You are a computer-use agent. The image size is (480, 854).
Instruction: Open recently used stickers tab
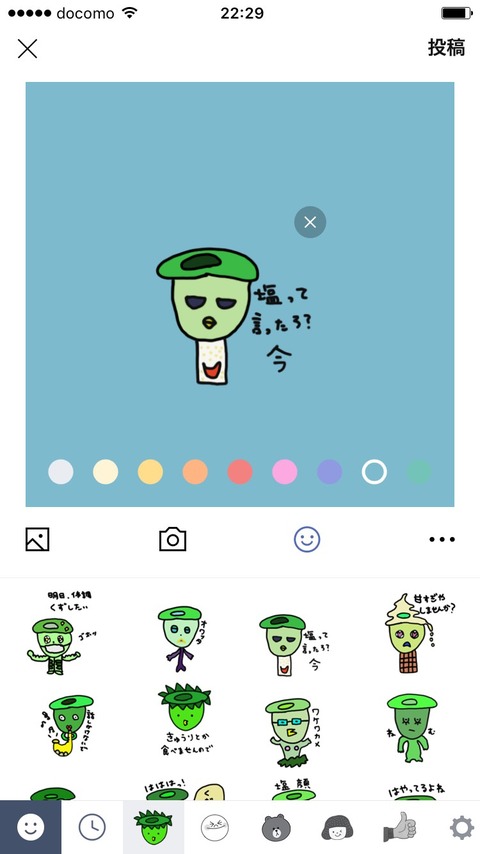point(92,828)
